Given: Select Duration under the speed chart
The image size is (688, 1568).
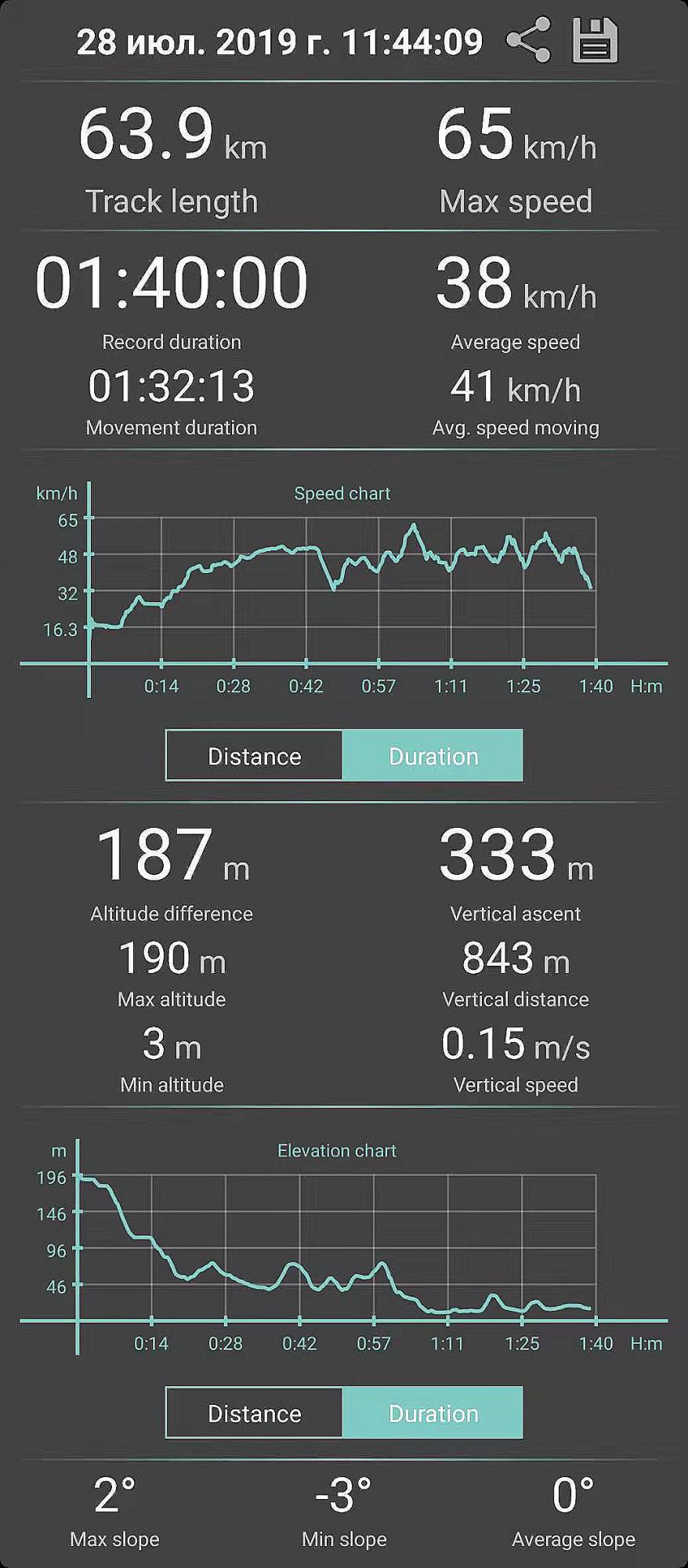Looking at the screenshot, I should 433,756.
